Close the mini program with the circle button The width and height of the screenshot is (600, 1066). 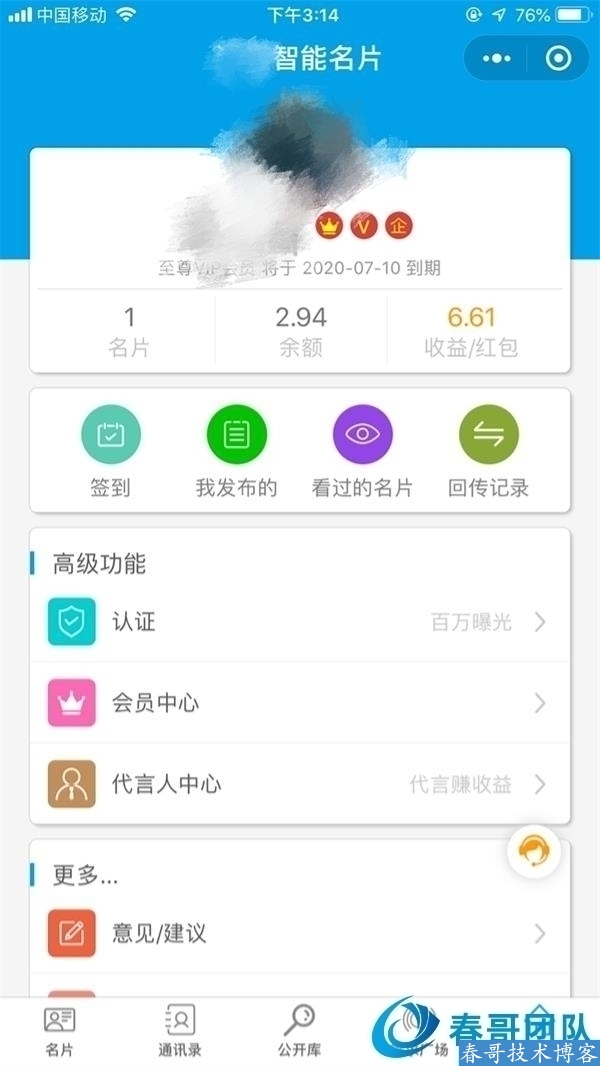558,59
